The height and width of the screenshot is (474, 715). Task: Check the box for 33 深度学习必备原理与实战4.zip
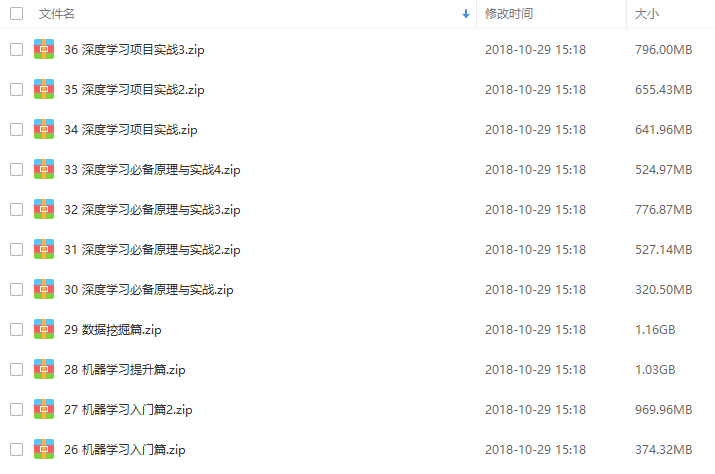pos(16,169)
